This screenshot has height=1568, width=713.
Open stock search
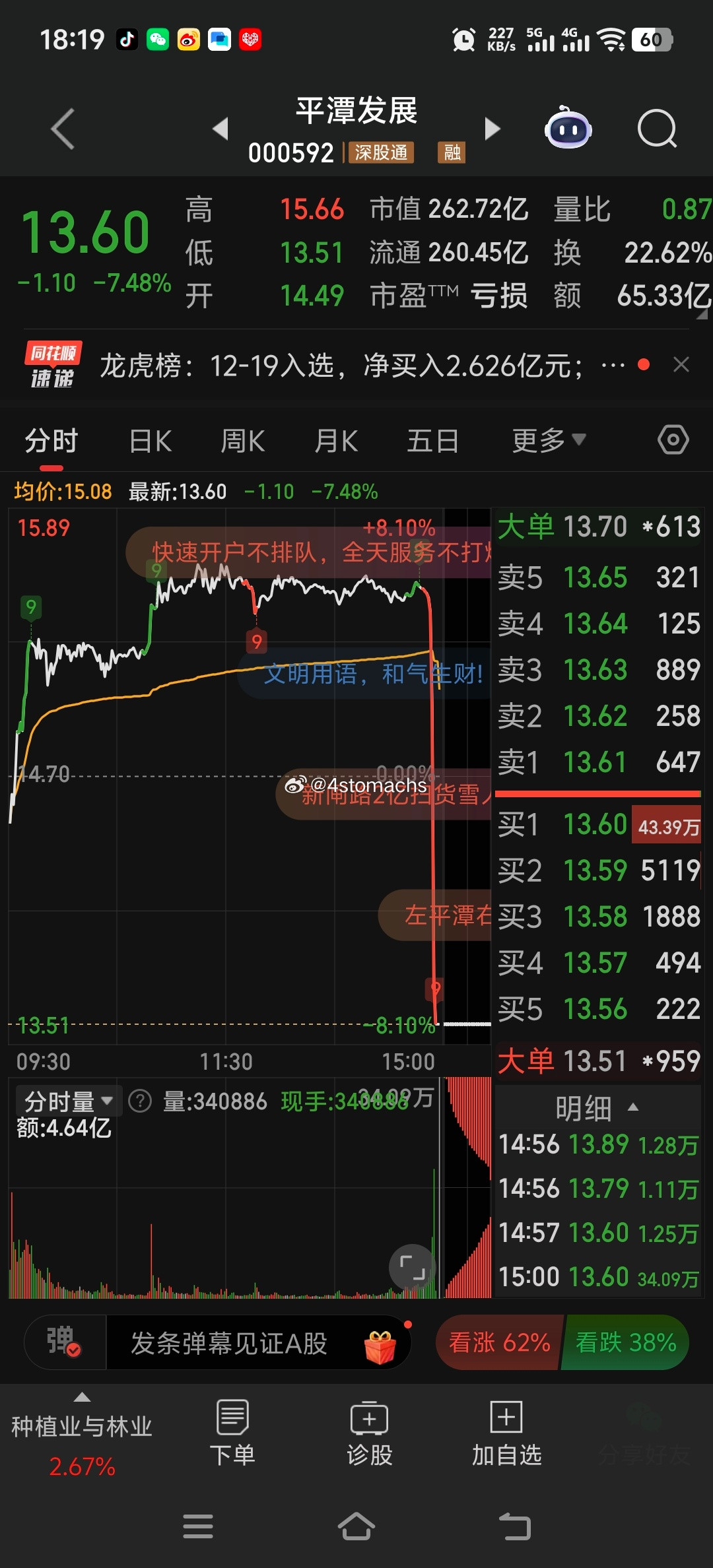(x=657, y=129)
